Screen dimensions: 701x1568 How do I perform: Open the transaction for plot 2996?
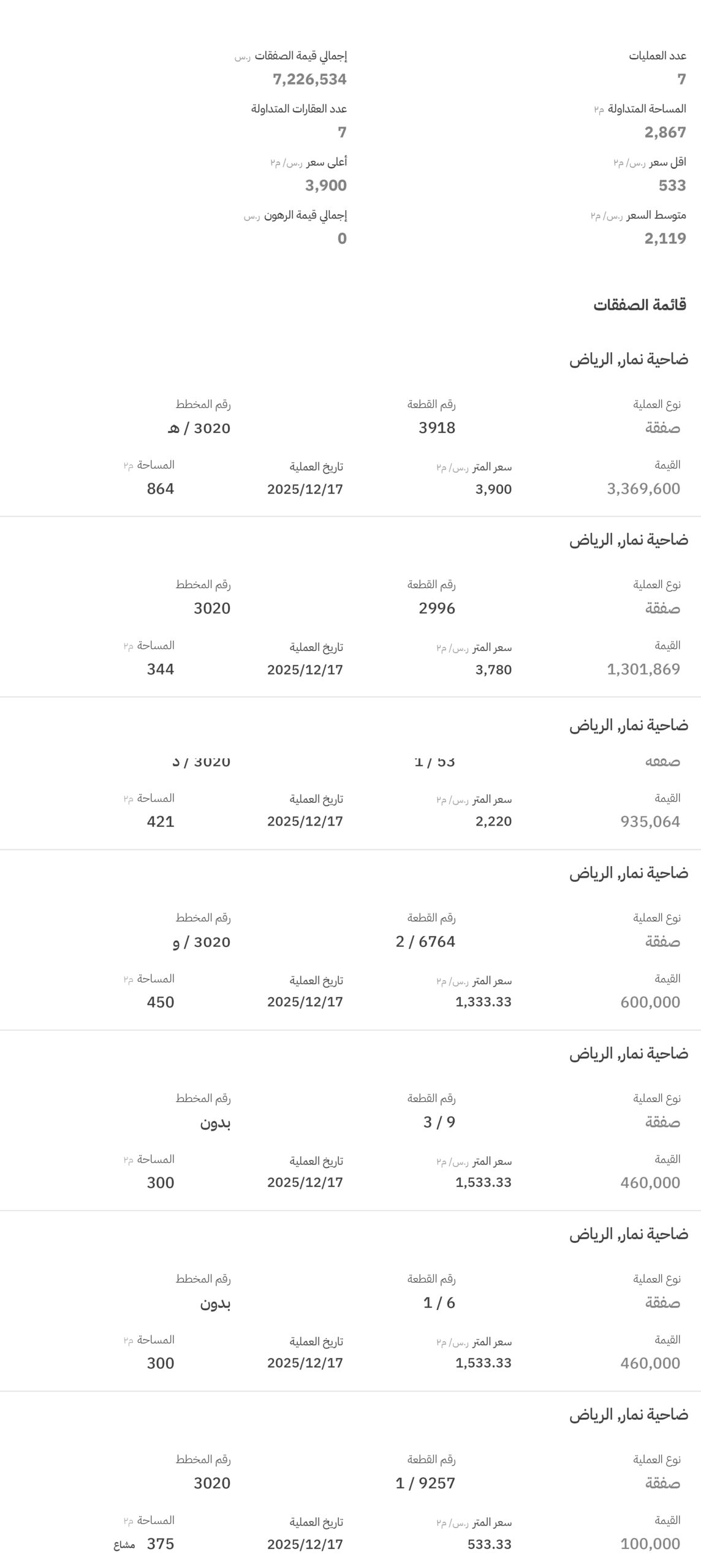click(351, 607)
